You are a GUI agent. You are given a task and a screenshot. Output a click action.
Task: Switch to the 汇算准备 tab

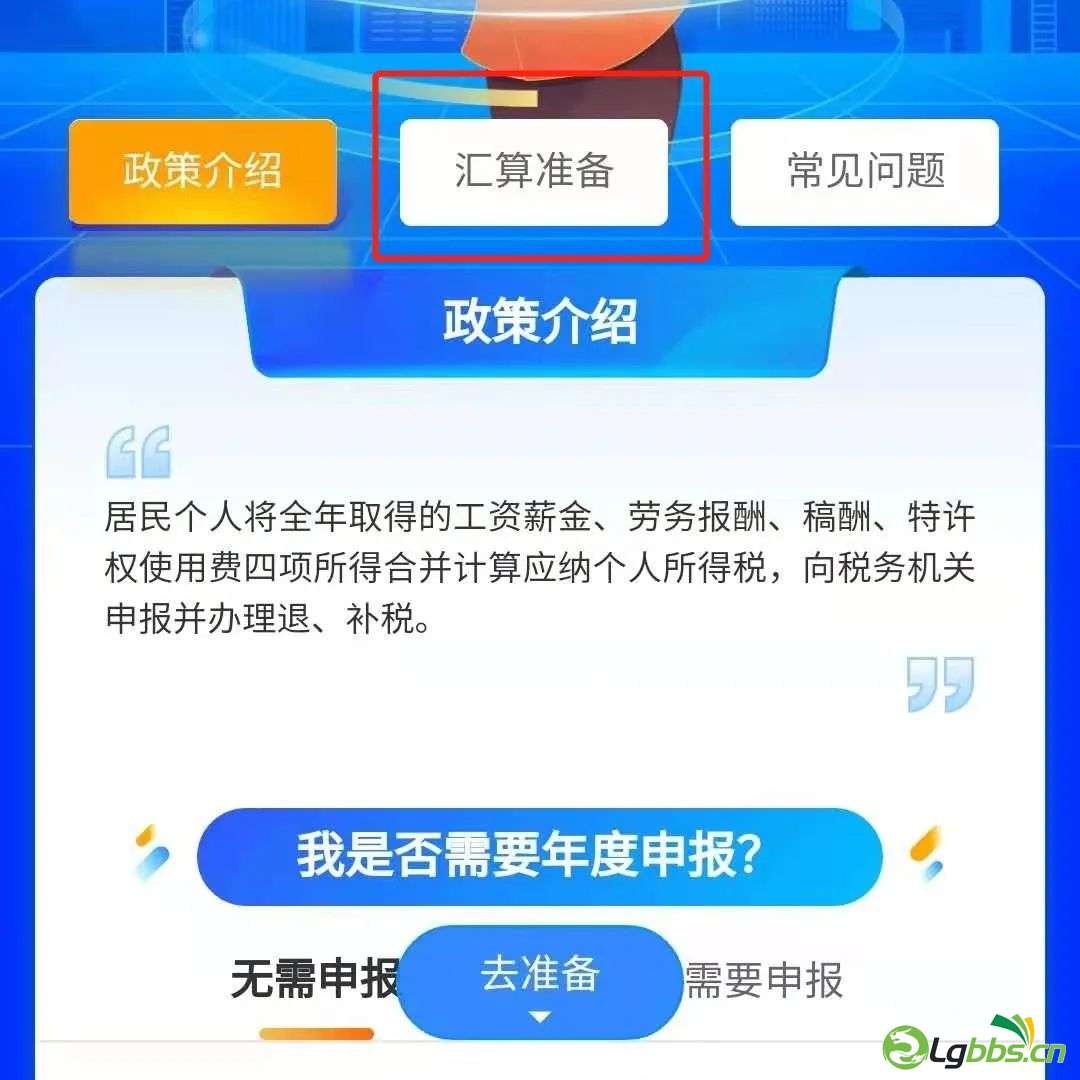(x=533, y=172)
